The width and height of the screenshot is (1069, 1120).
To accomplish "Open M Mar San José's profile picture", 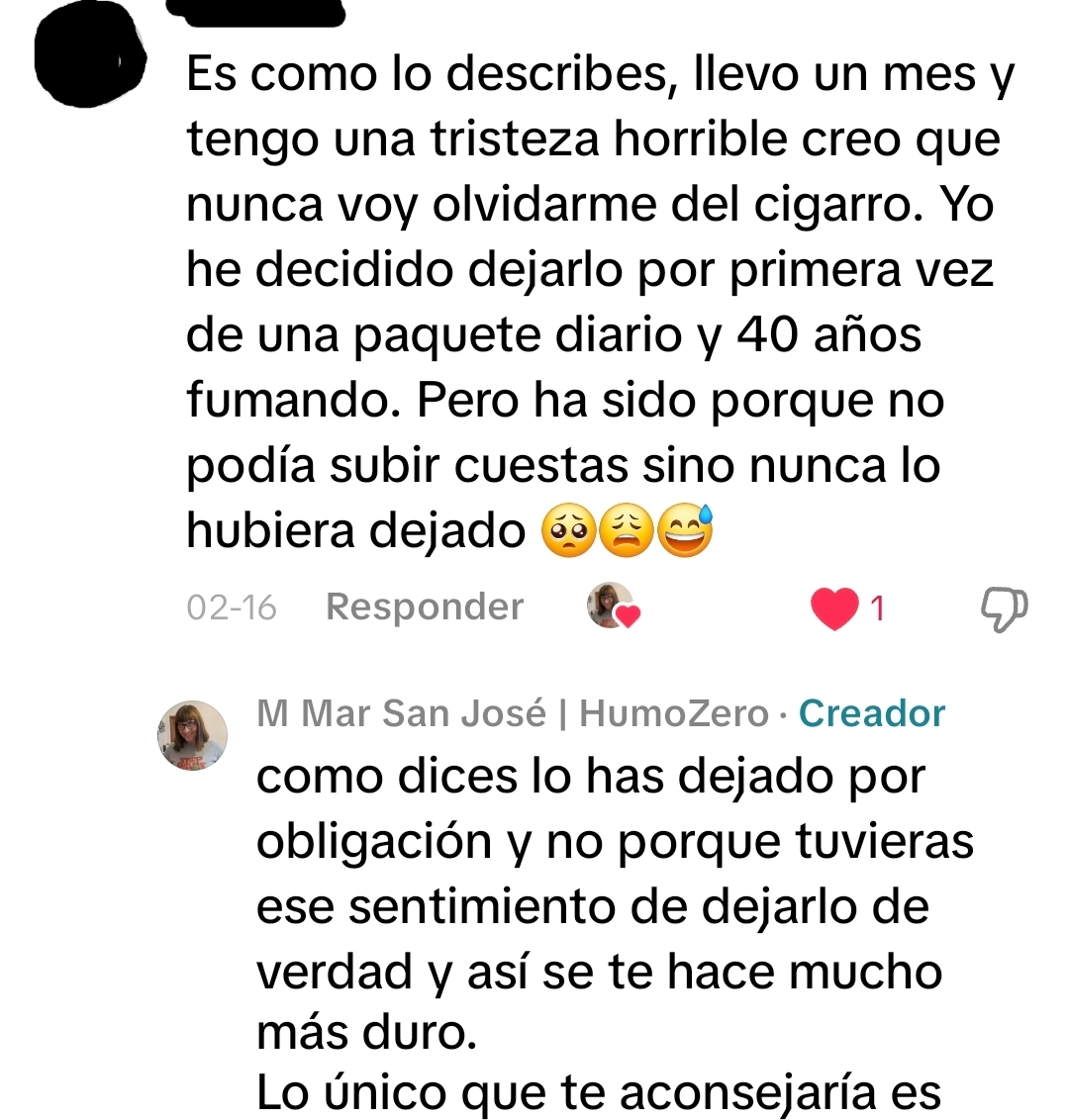I will 193,735.
